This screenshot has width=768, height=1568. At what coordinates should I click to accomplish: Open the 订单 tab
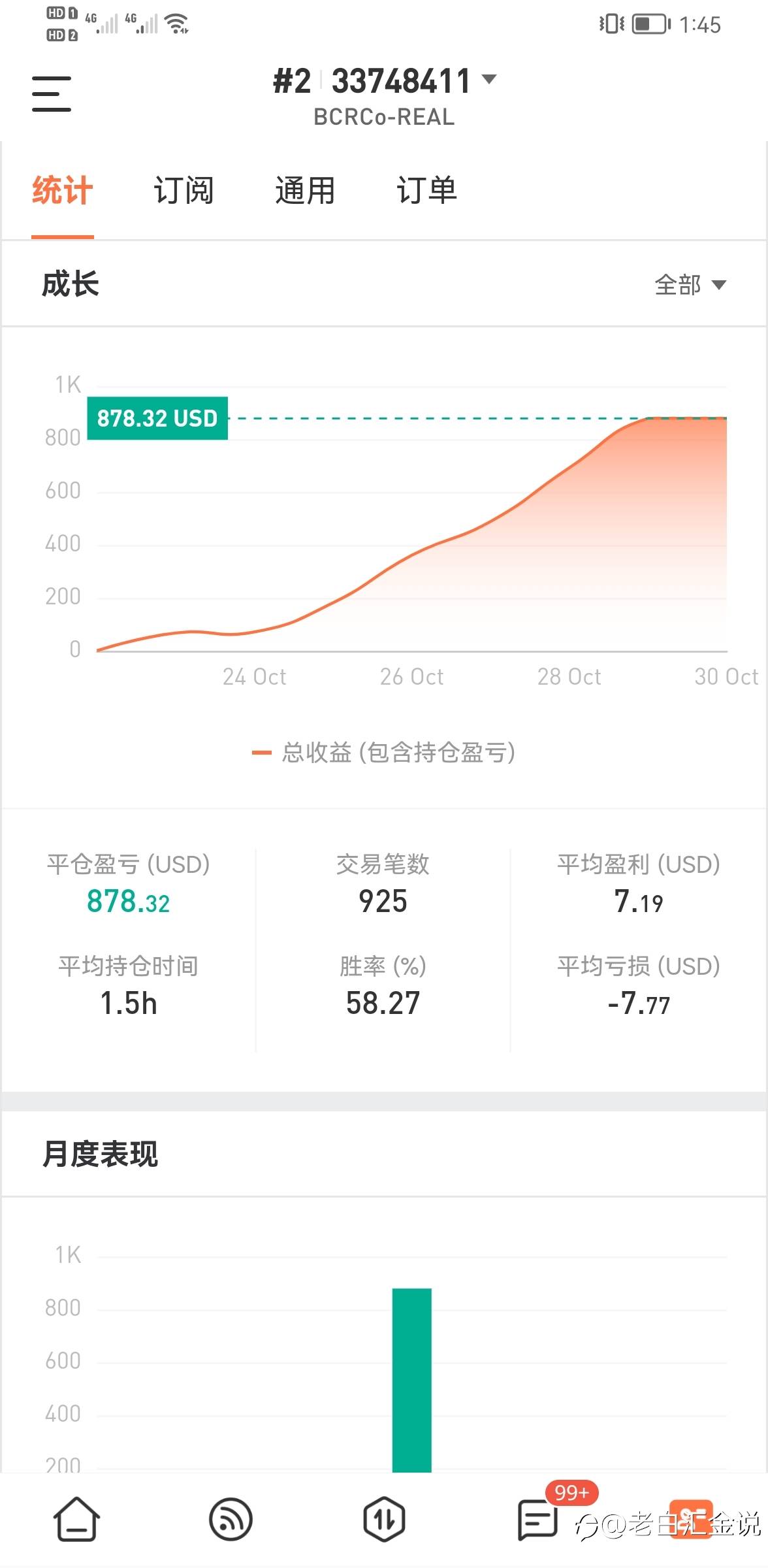click(x=426, y=191)
